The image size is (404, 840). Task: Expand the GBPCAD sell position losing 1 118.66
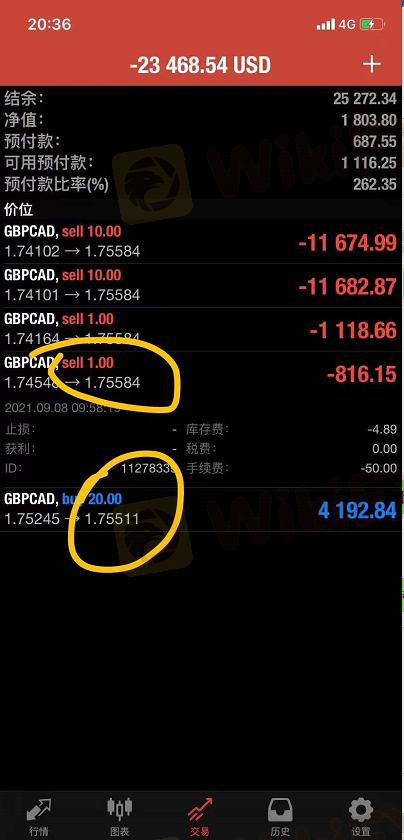[202, 329]
